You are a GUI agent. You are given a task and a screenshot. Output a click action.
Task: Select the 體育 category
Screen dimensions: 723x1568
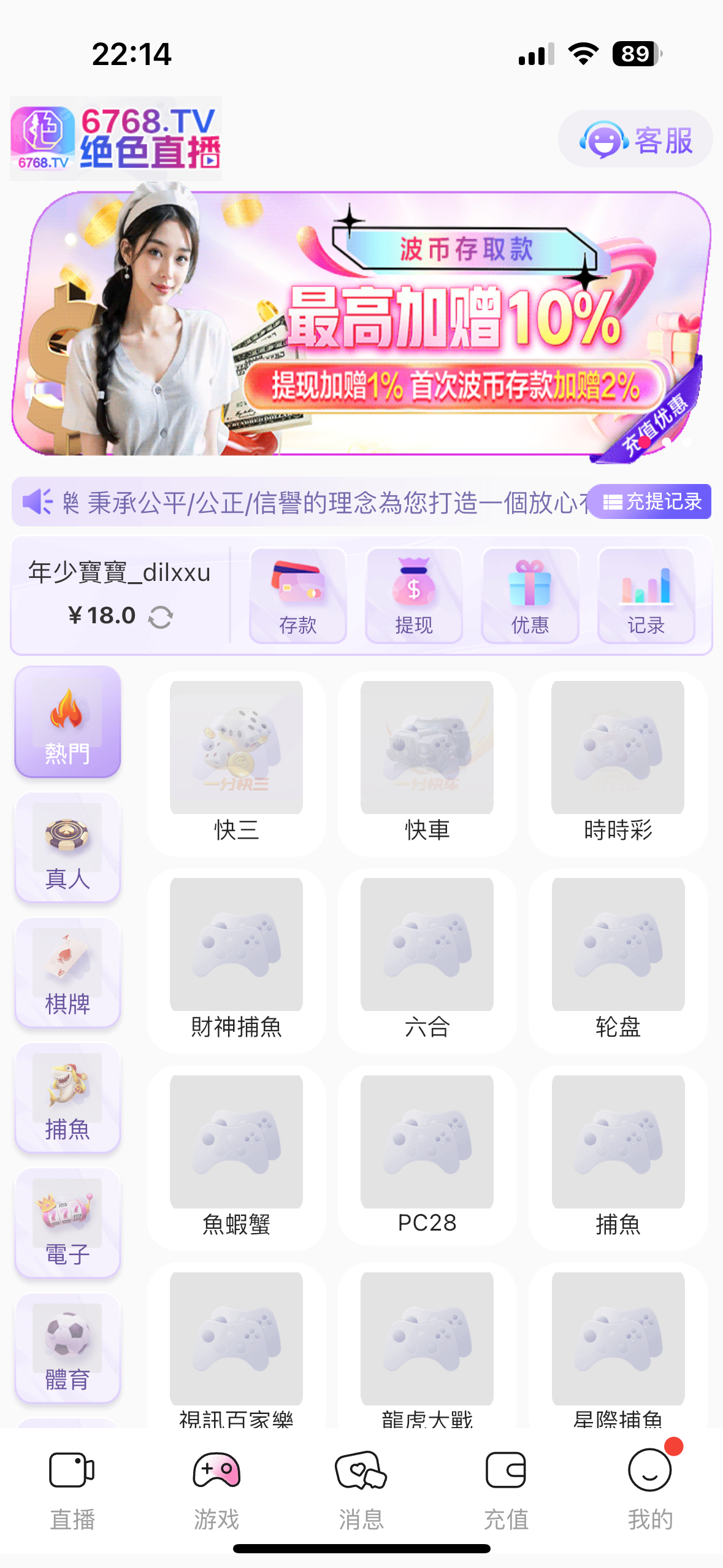pos(67,1348)
